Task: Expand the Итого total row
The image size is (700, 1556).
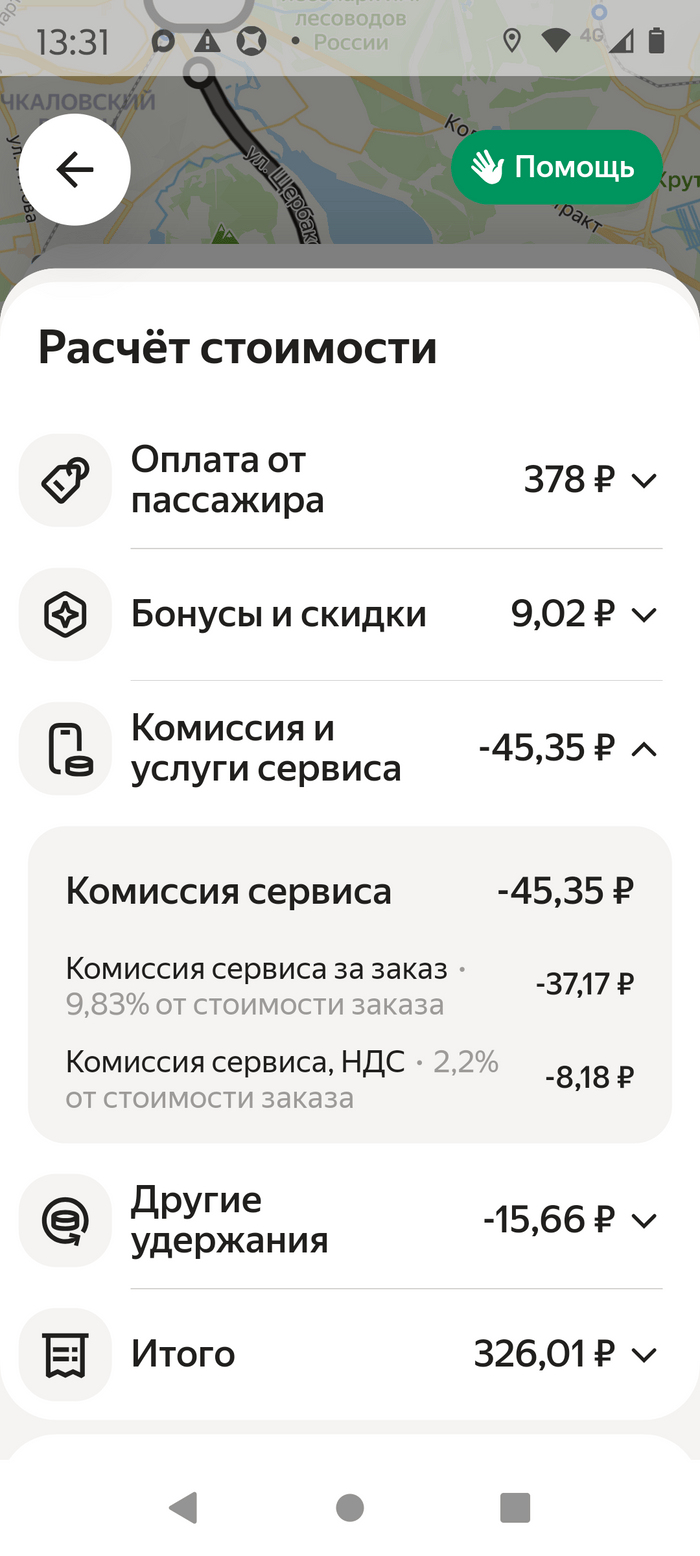Action: pyautogui.click(x=644, y=1354)
